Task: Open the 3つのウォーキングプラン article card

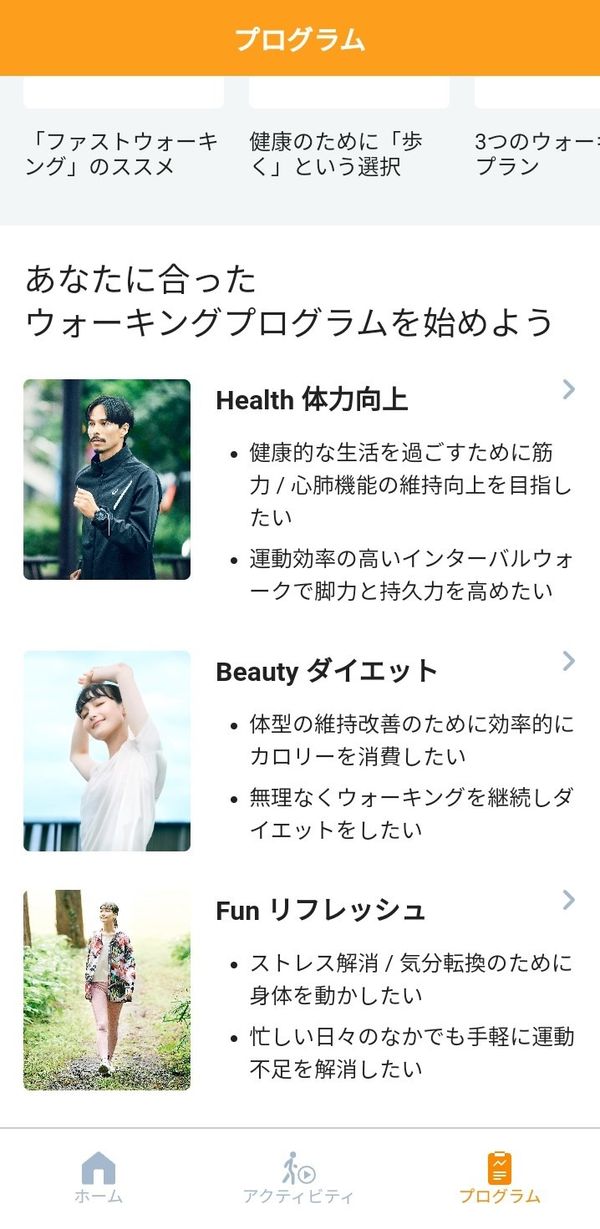Action: [x=537, y=132]
